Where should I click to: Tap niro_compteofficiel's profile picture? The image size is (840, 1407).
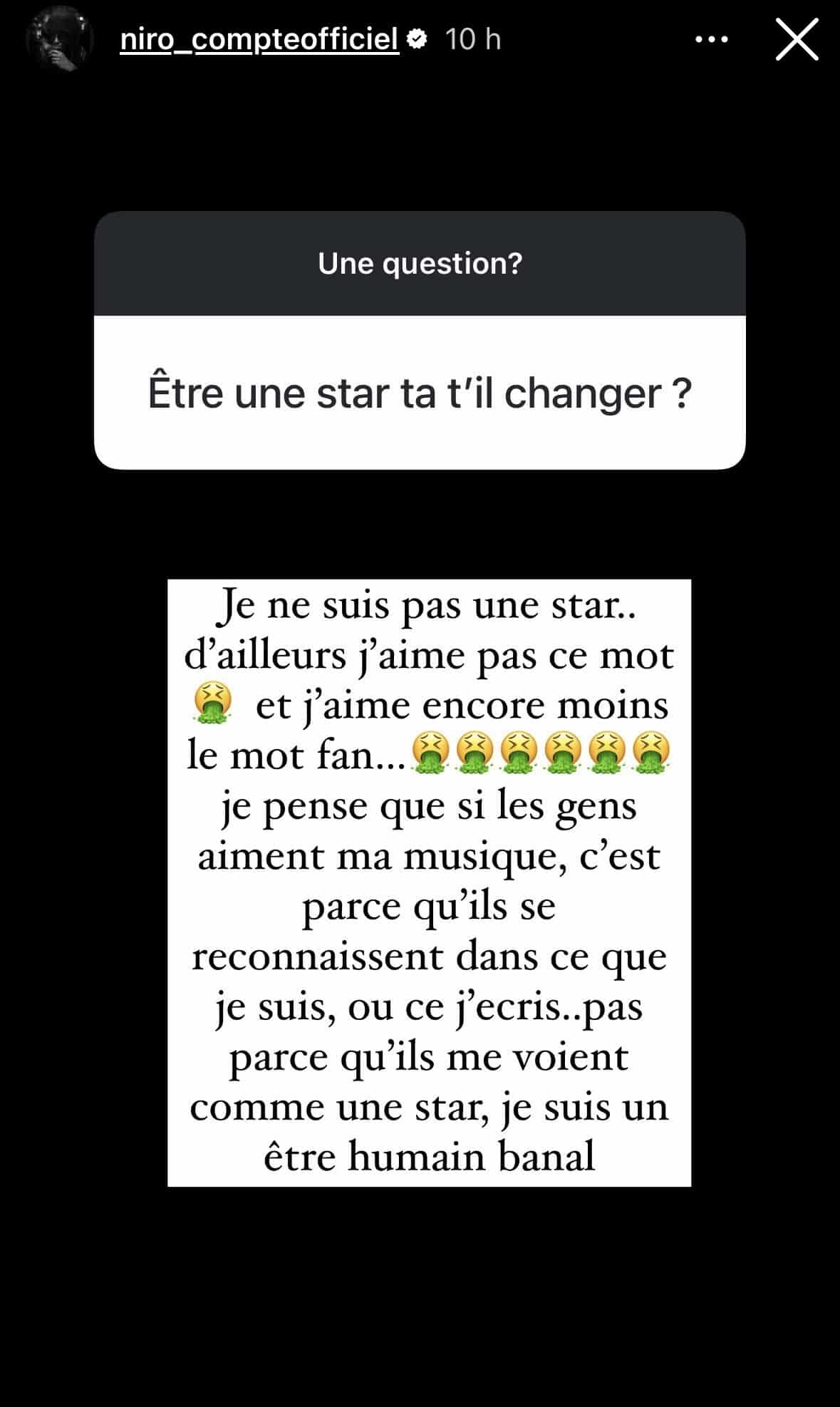point(60,40)
